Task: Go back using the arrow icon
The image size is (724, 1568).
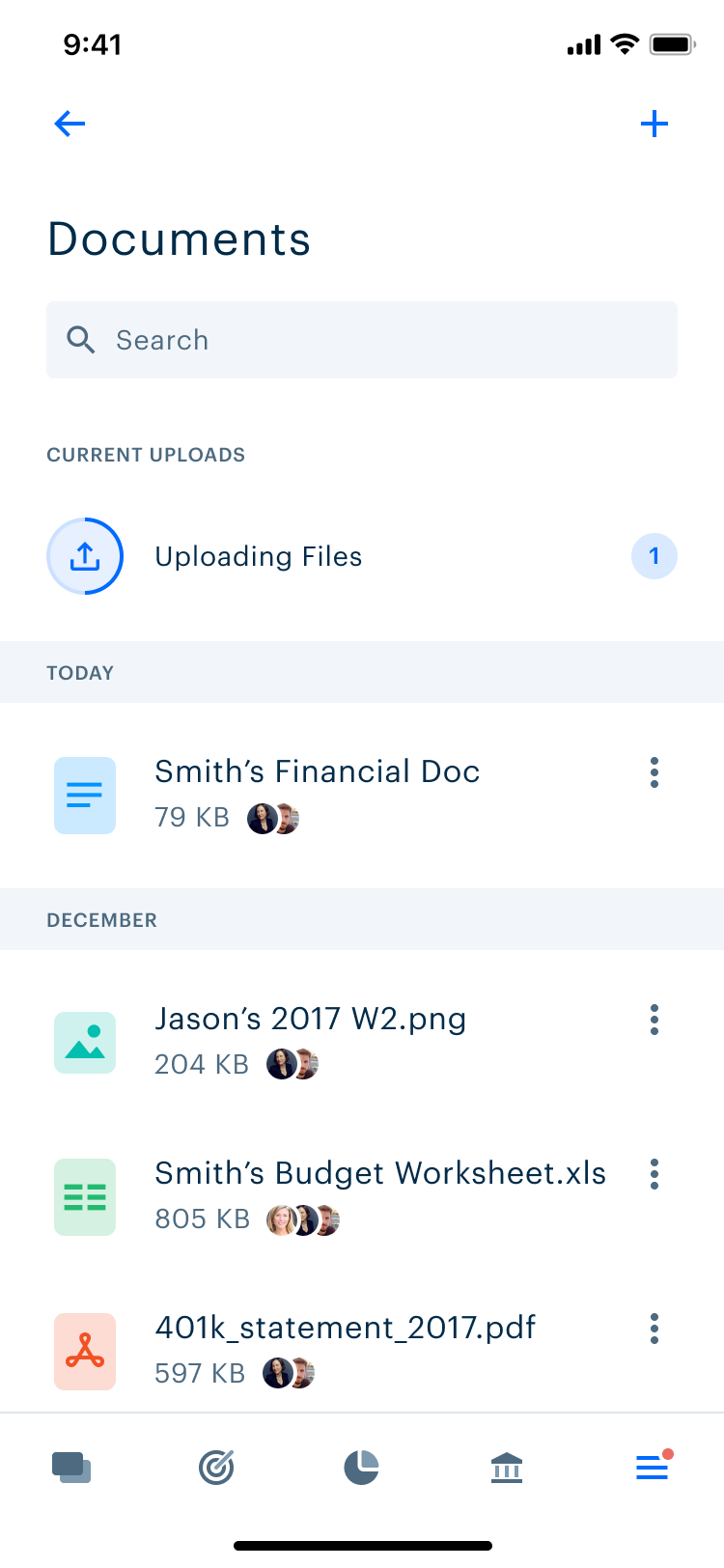Action: [x=70, y=124]
